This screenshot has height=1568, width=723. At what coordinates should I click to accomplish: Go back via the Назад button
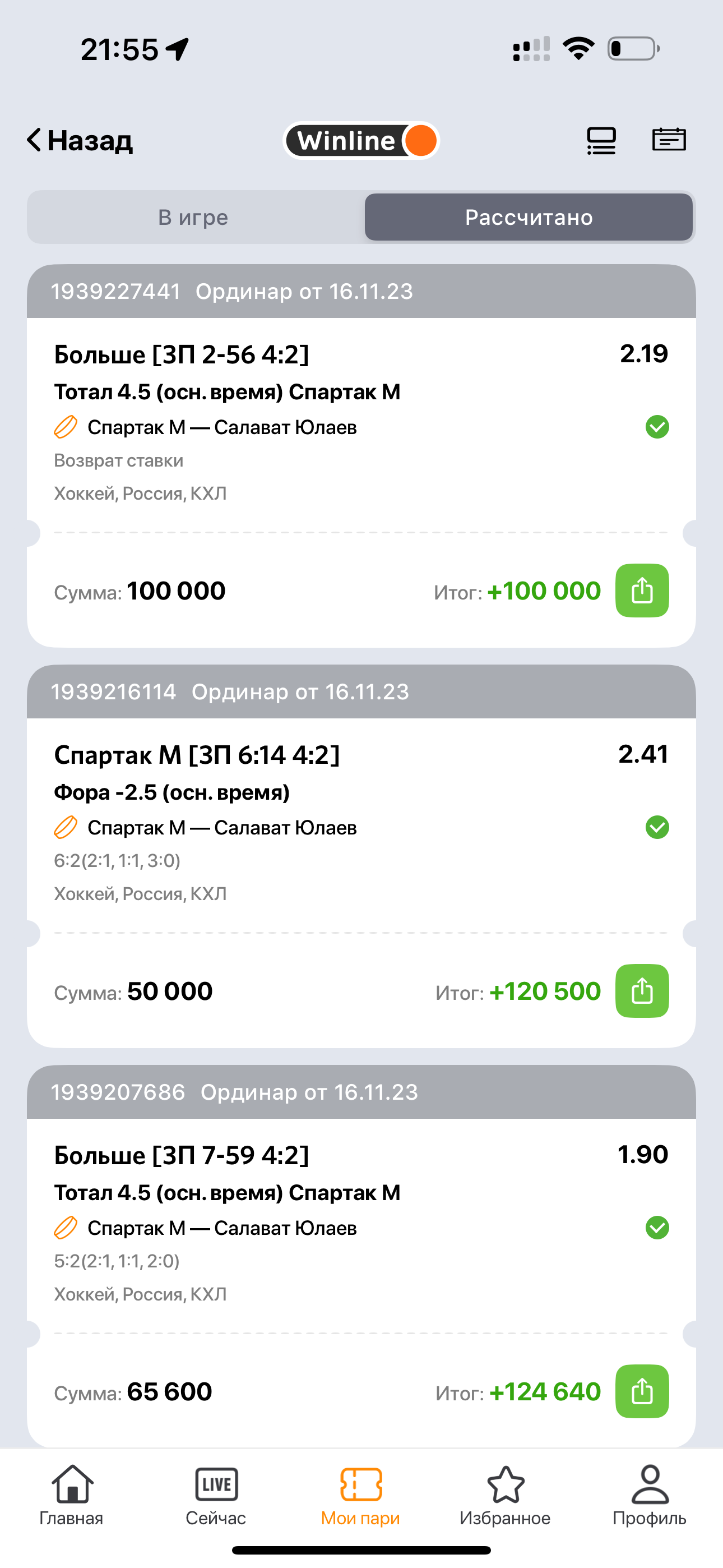pos(80,141)
